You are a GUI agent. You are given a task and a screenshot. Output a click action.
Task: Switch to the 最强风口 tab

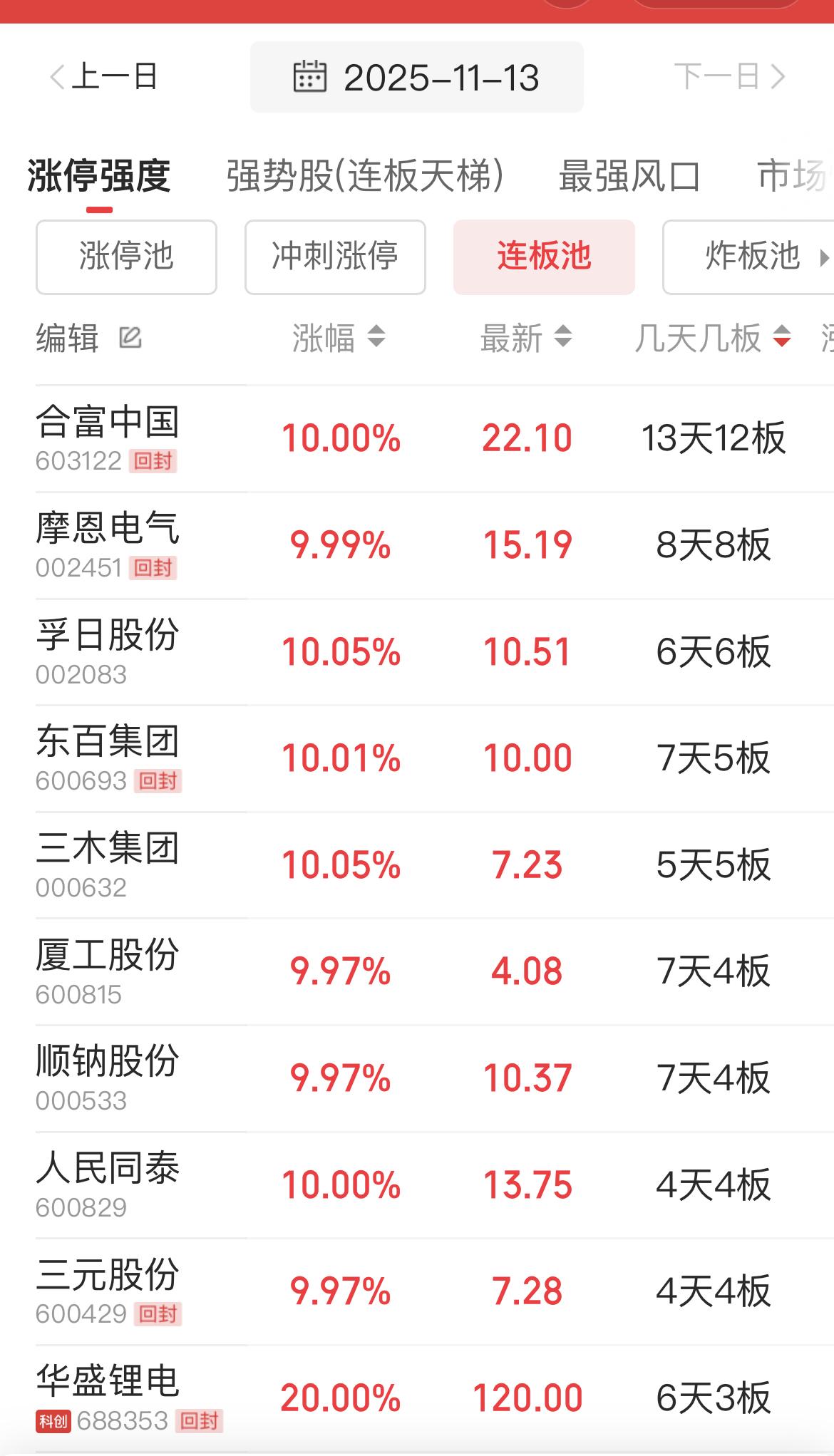[x=629, y=176]
